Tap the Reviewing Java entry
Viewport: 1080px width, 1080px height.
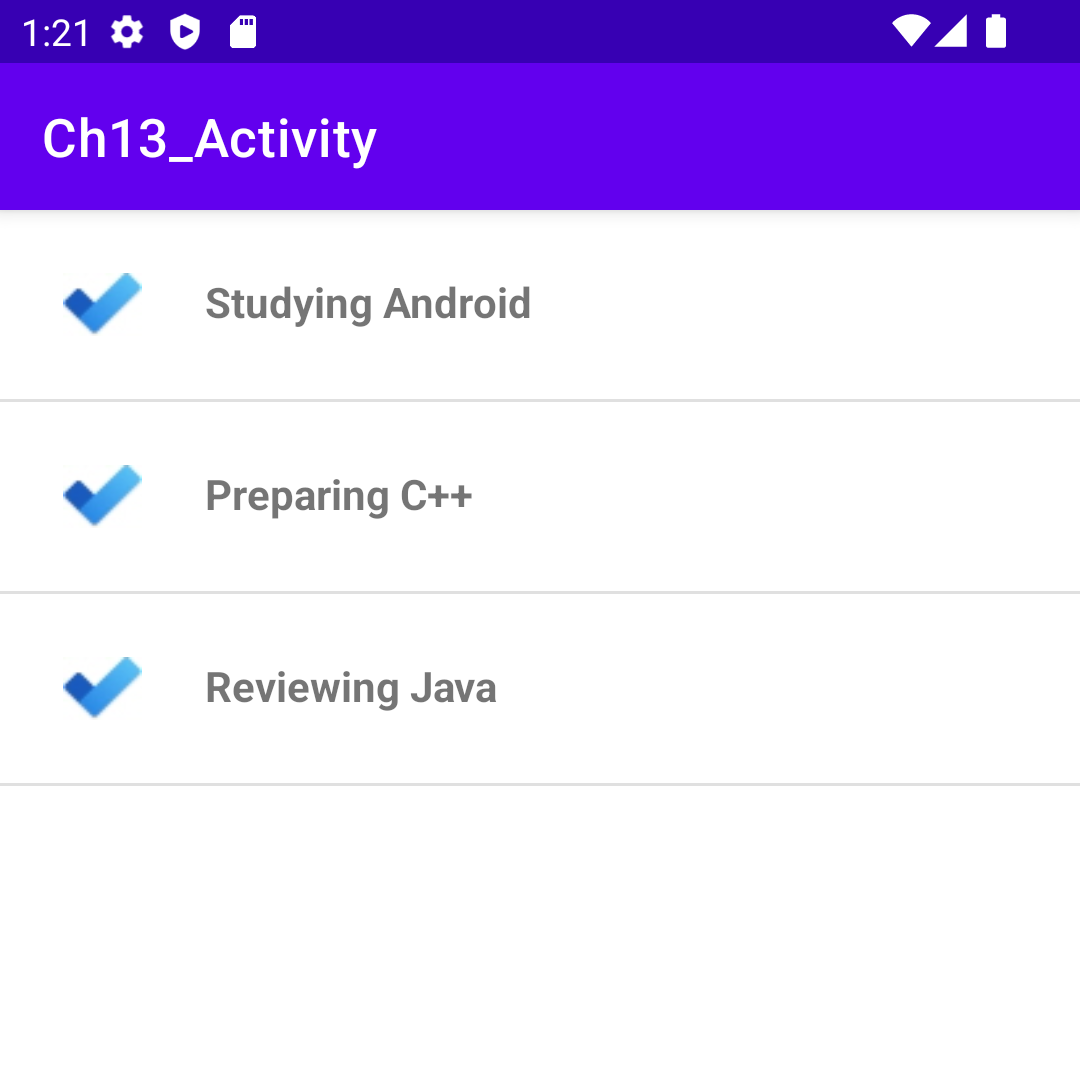(351, 688)
